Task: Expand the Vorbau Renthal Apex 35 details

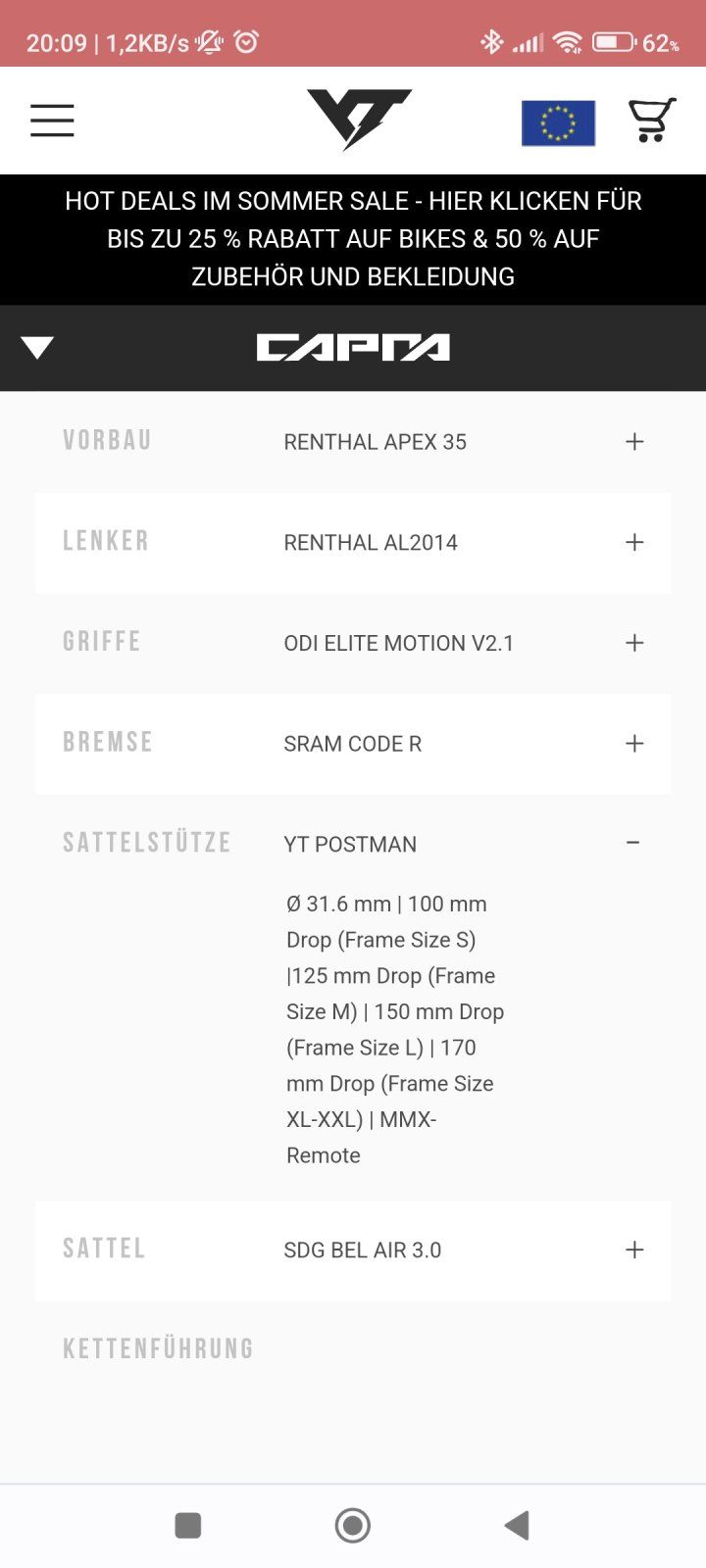Action: pyautogui.click(x=634, y=442)
